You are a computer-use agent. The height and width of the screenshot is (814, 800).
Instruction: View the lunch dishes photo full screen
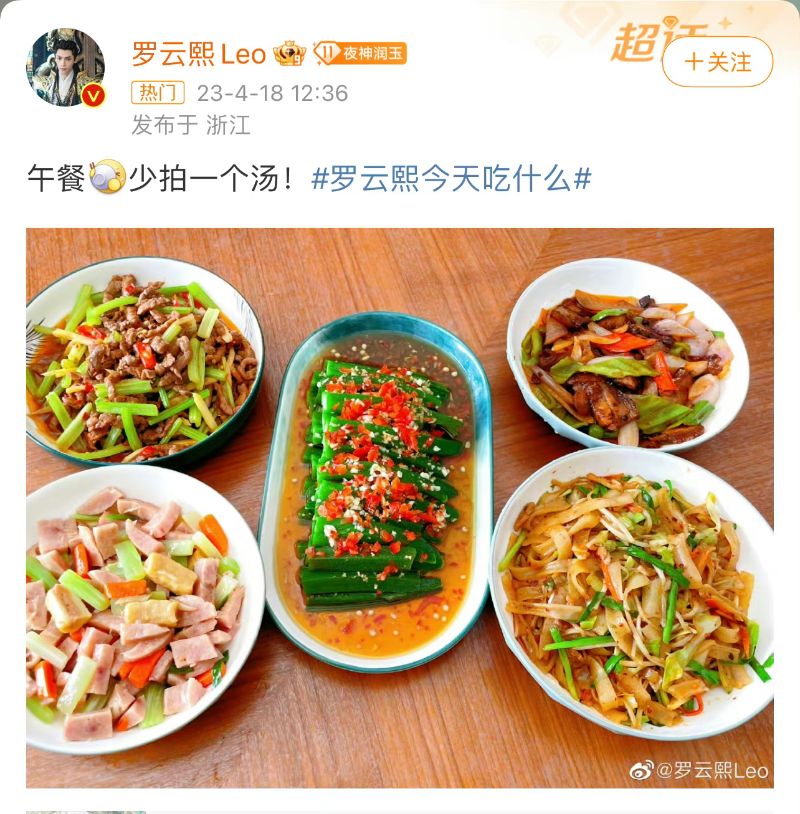pyautogui.click(x=399, y=507)
